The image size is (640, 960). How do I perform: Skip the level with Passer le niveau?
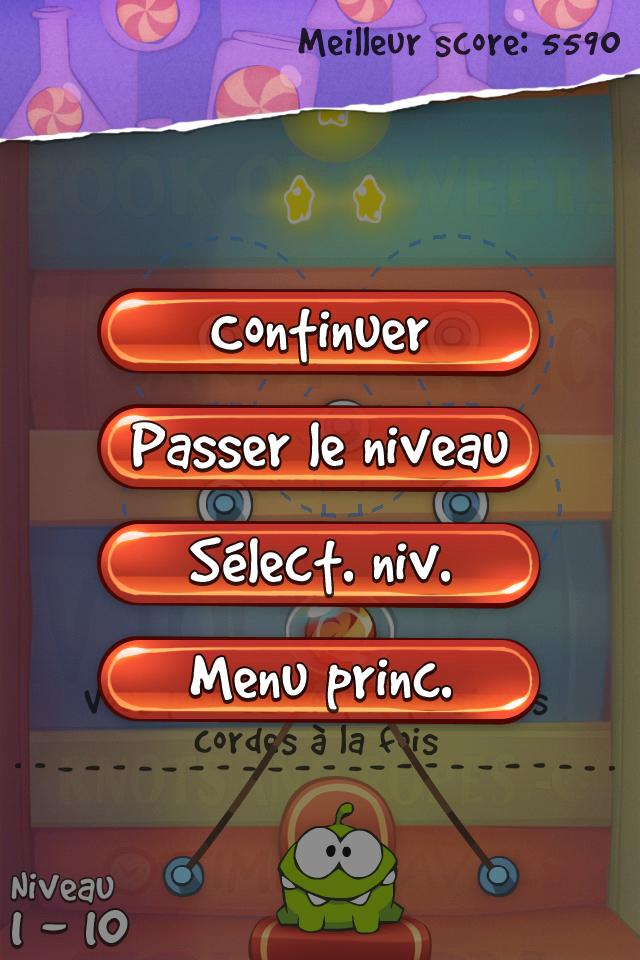[319, 448]
